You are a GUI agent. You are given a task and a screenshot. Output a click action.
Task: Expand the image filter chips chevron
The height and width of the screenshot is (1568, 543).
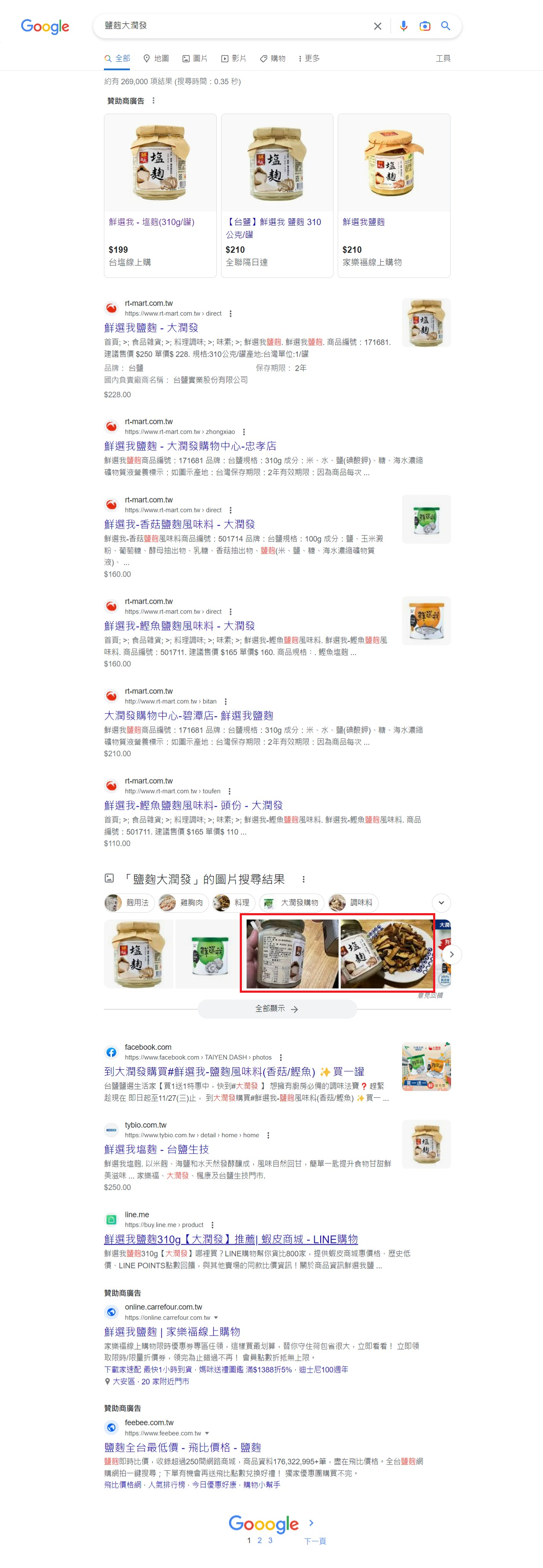(441, 902)
